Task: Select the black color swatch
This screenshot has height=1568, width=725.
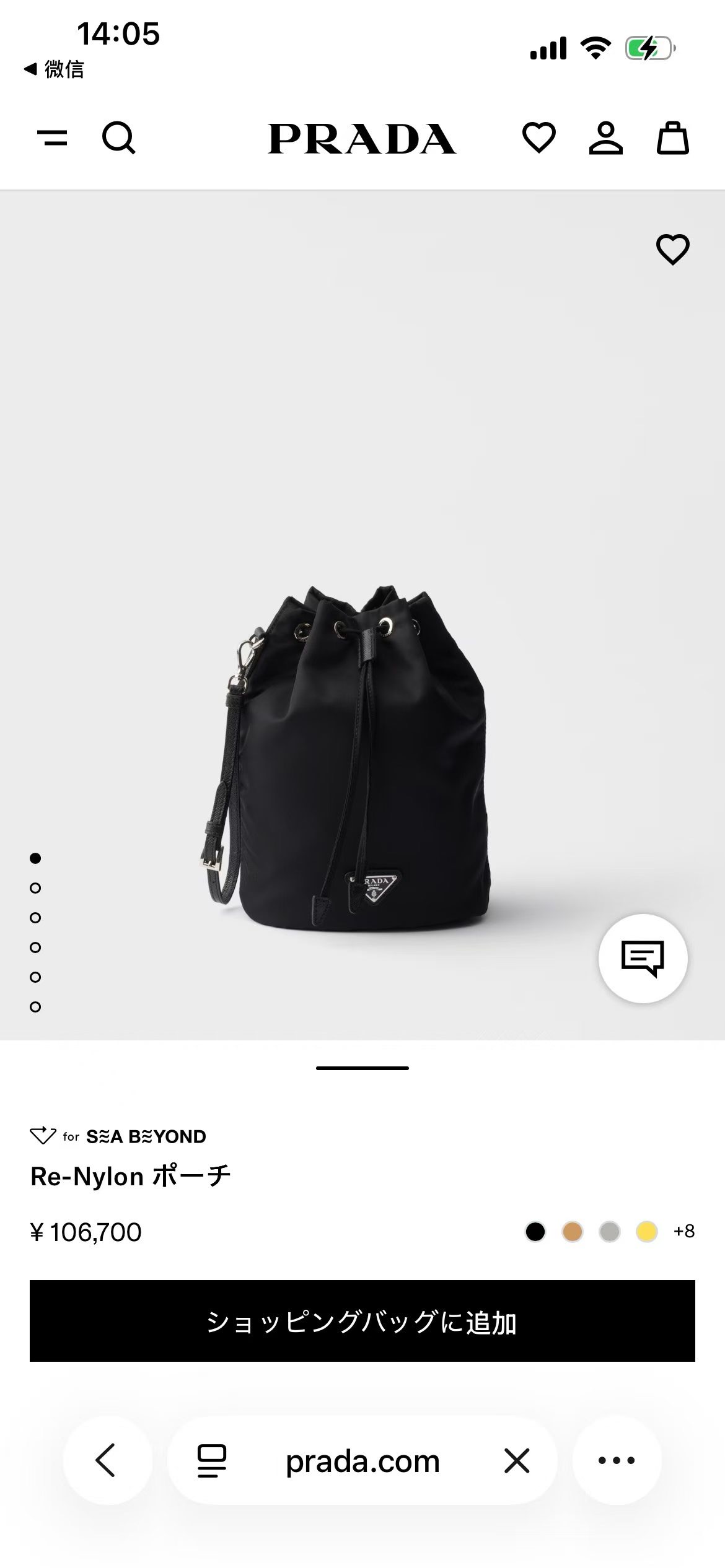Action: click(535, 1232)
